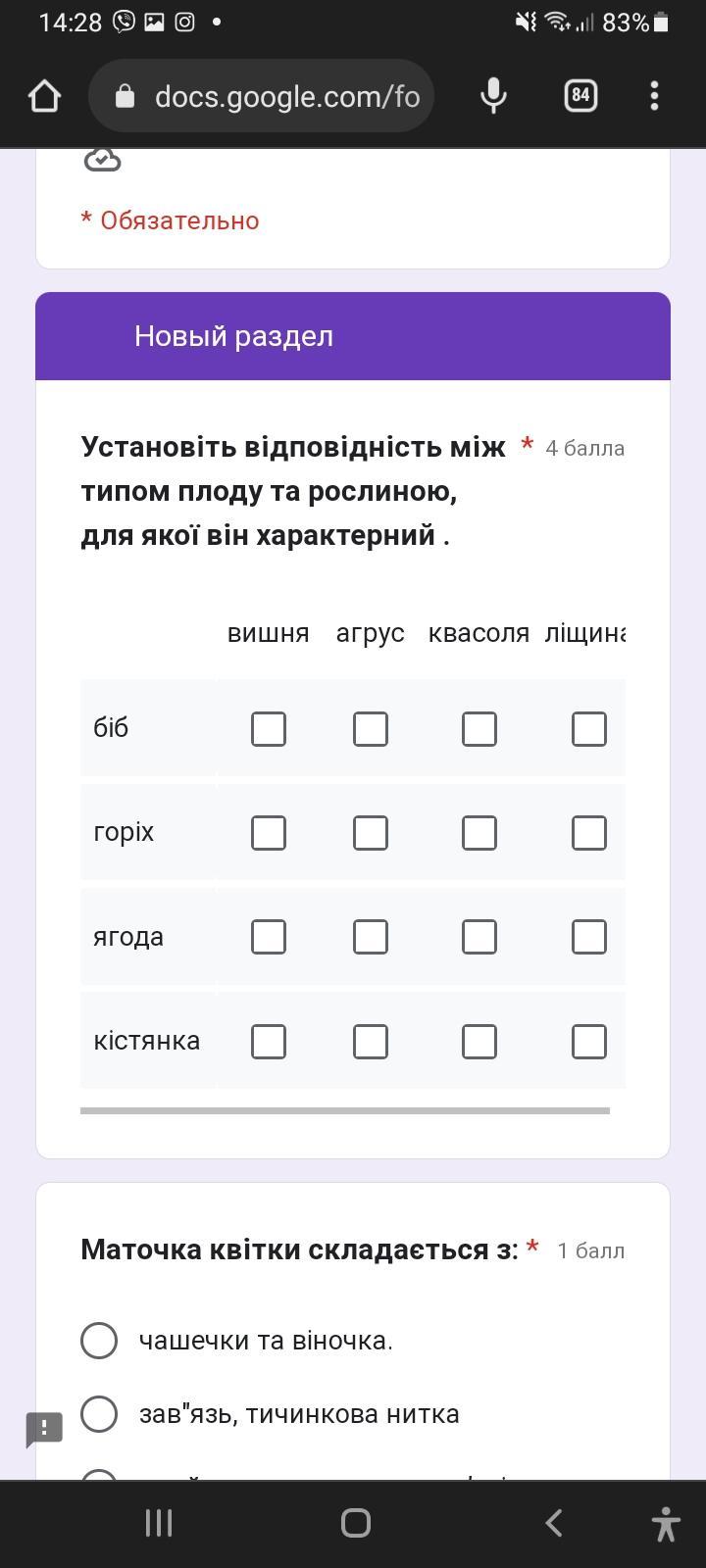Select the answer зав"язь, тичинкова нитка
Viewport: 706px width, 1568px height.
[x=99, y=1414]
